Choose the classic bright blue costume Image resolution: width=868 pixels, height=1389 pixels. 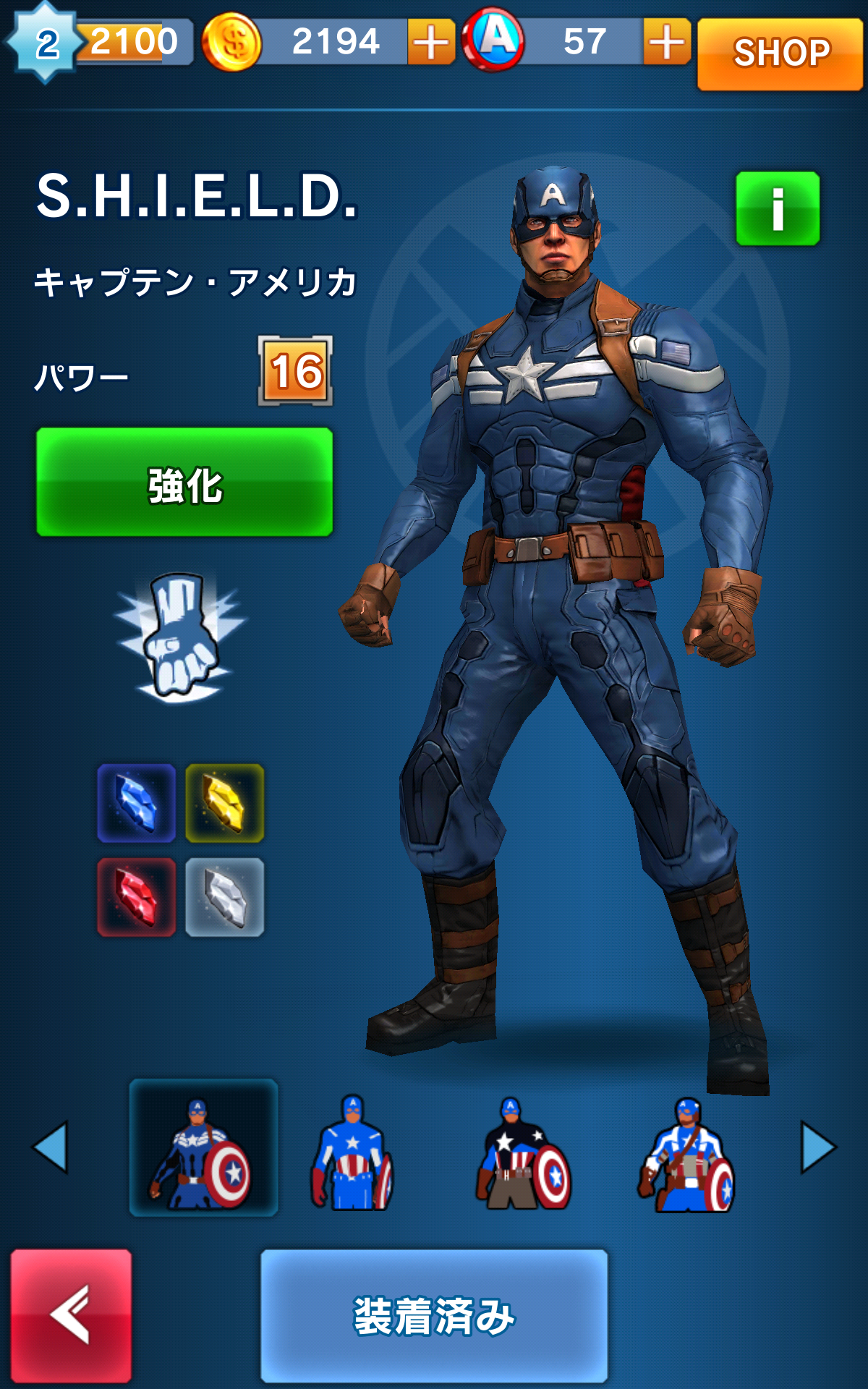click(x=352, y=1154)
